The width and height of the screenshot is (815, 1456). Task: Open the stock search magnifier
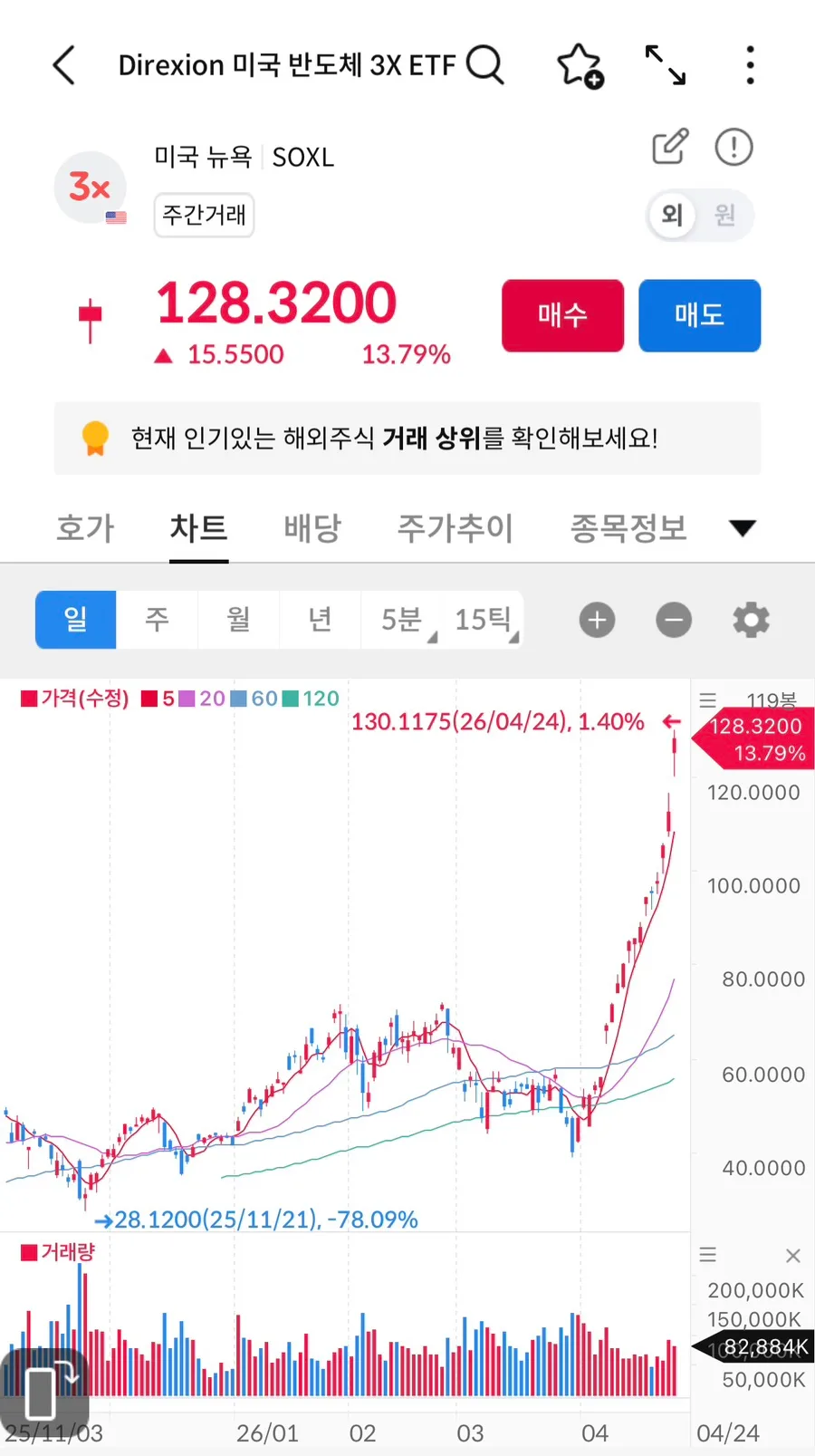coord(484,64)
